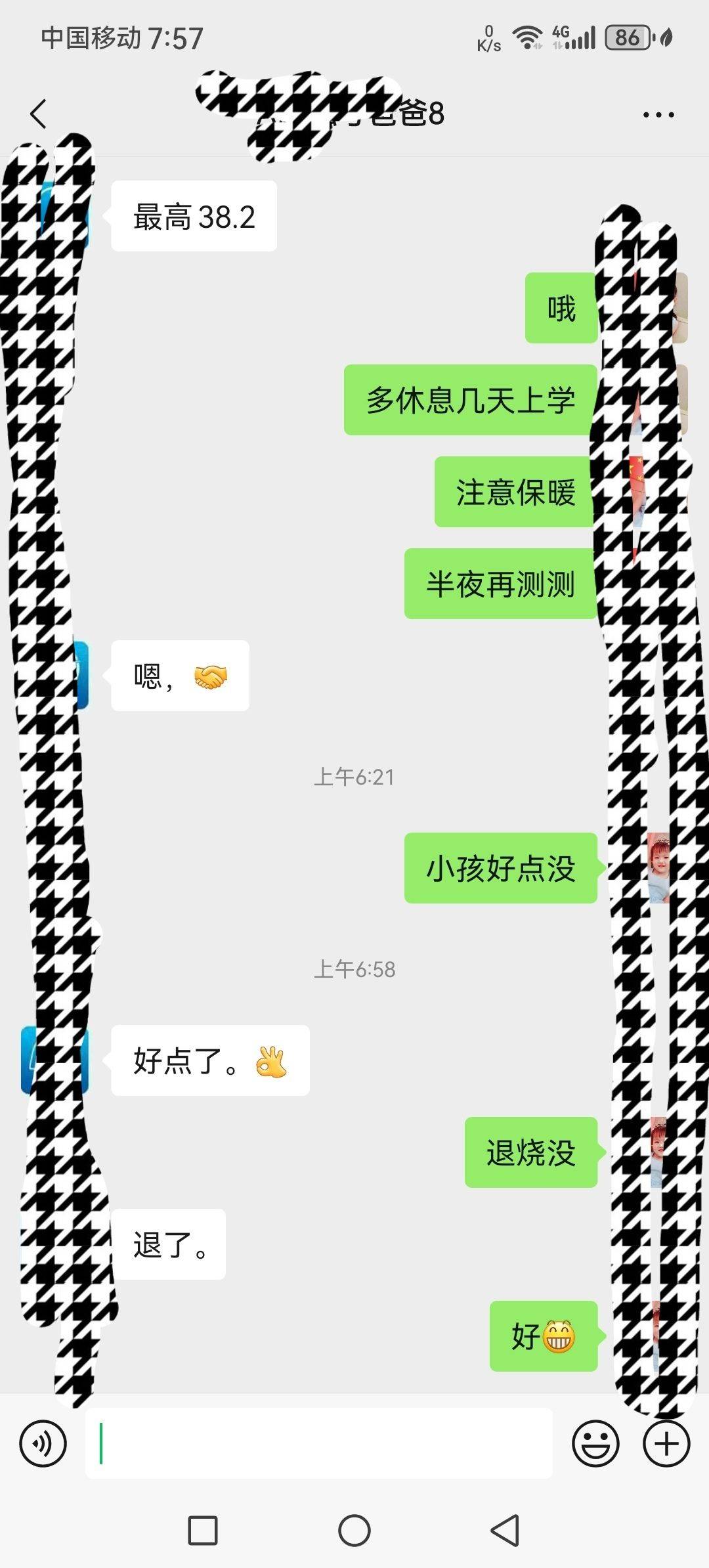Open the chat info overflow menu
The width and height of the screenshot is (709, 1568).
658,115
